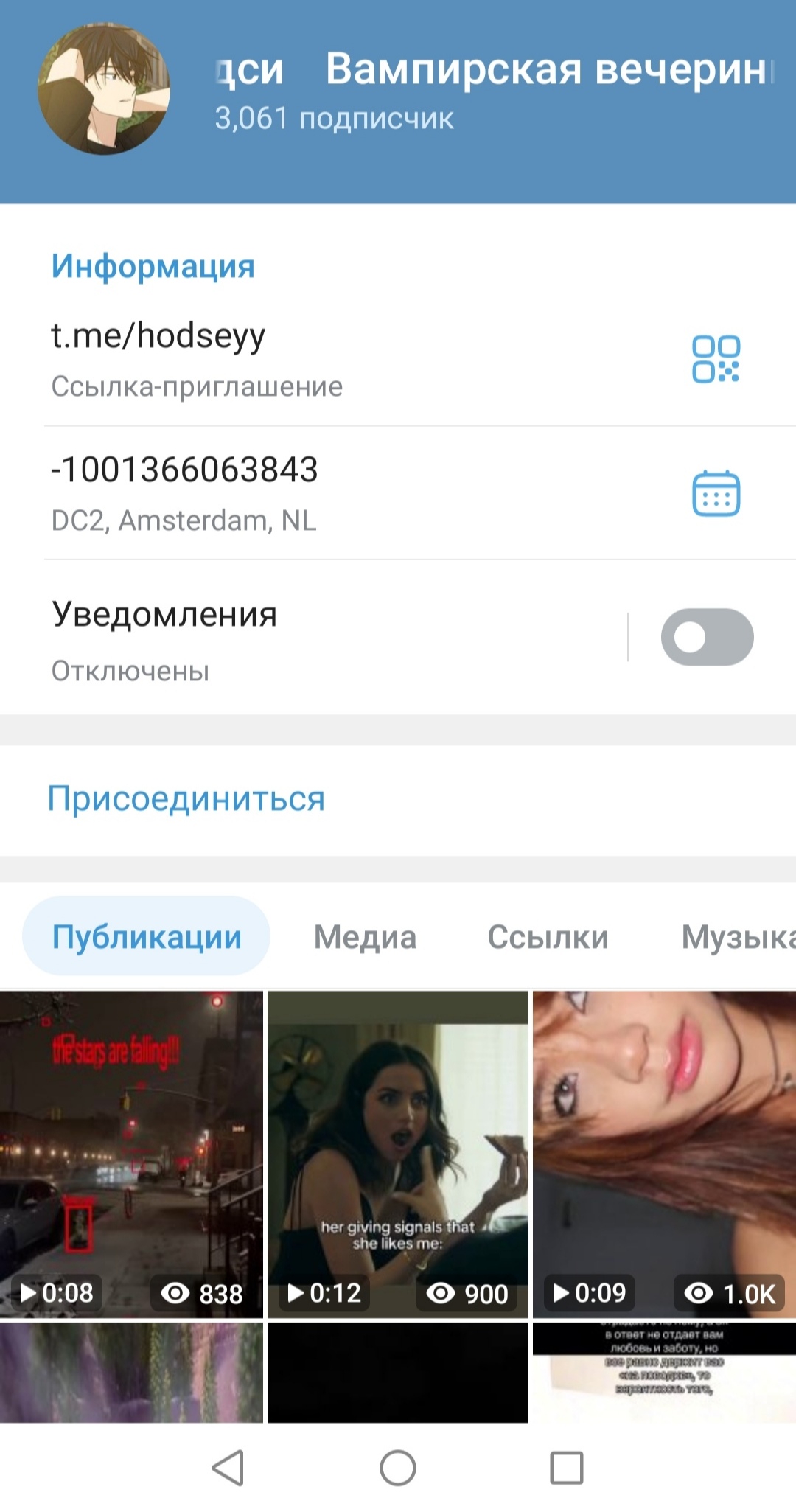Viewport: 796px width, 1512px height.
Task: Open the row with channel ID -1001366063843
Action: (295, 492)
